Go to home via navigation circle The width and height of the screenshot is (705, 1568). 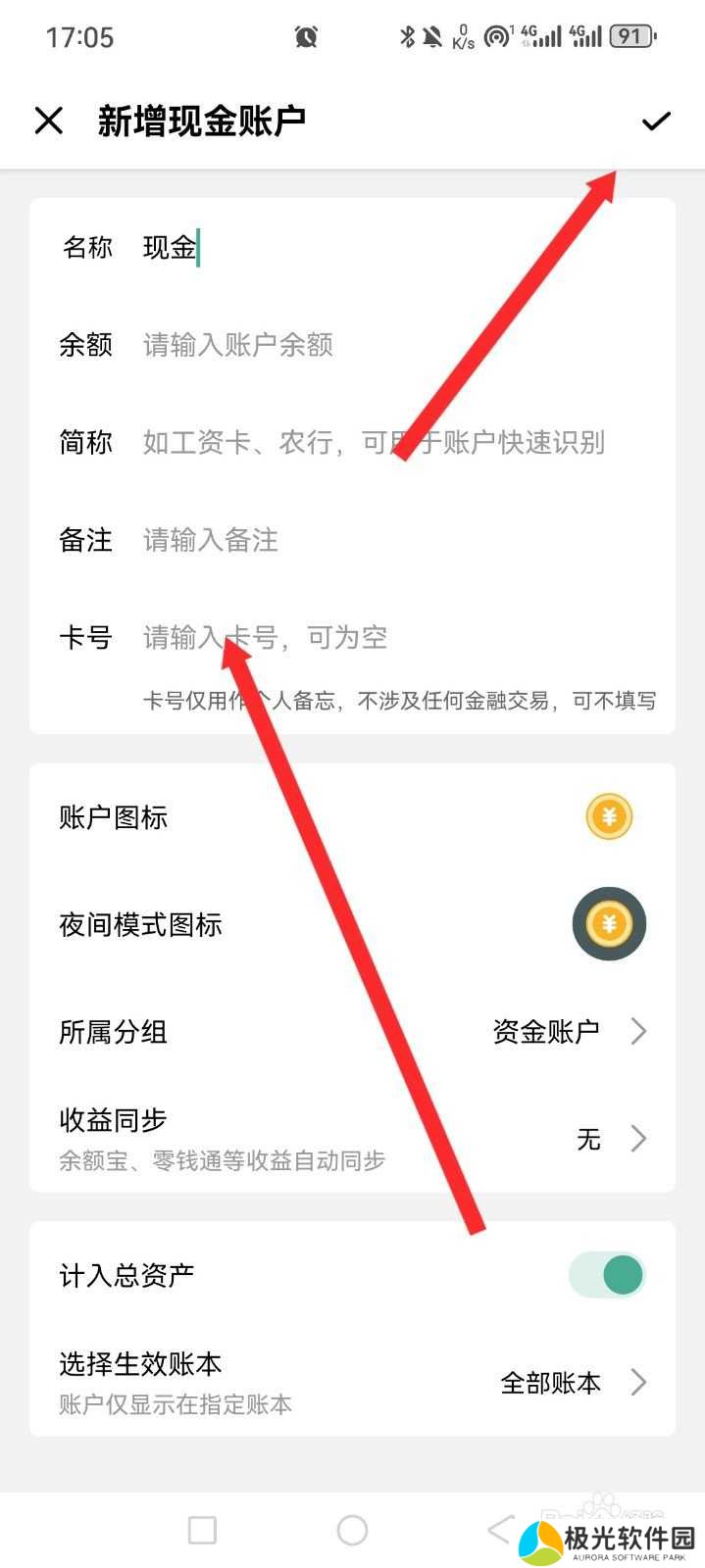pos(352,1530)
